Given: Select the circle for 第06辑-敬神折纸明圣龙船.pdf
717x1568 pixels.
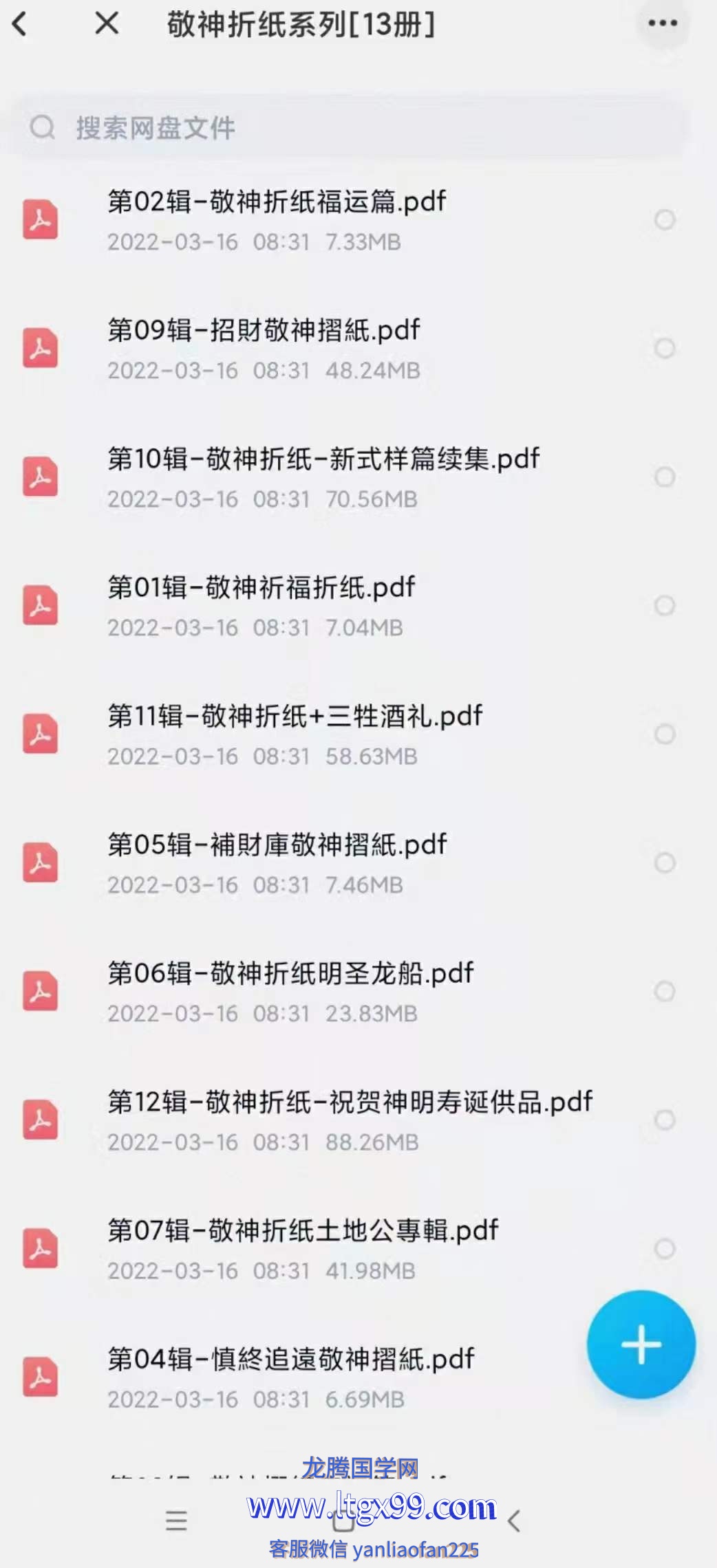Looking at the screenshot, I should pyautogui.click(x=664, y=991).
